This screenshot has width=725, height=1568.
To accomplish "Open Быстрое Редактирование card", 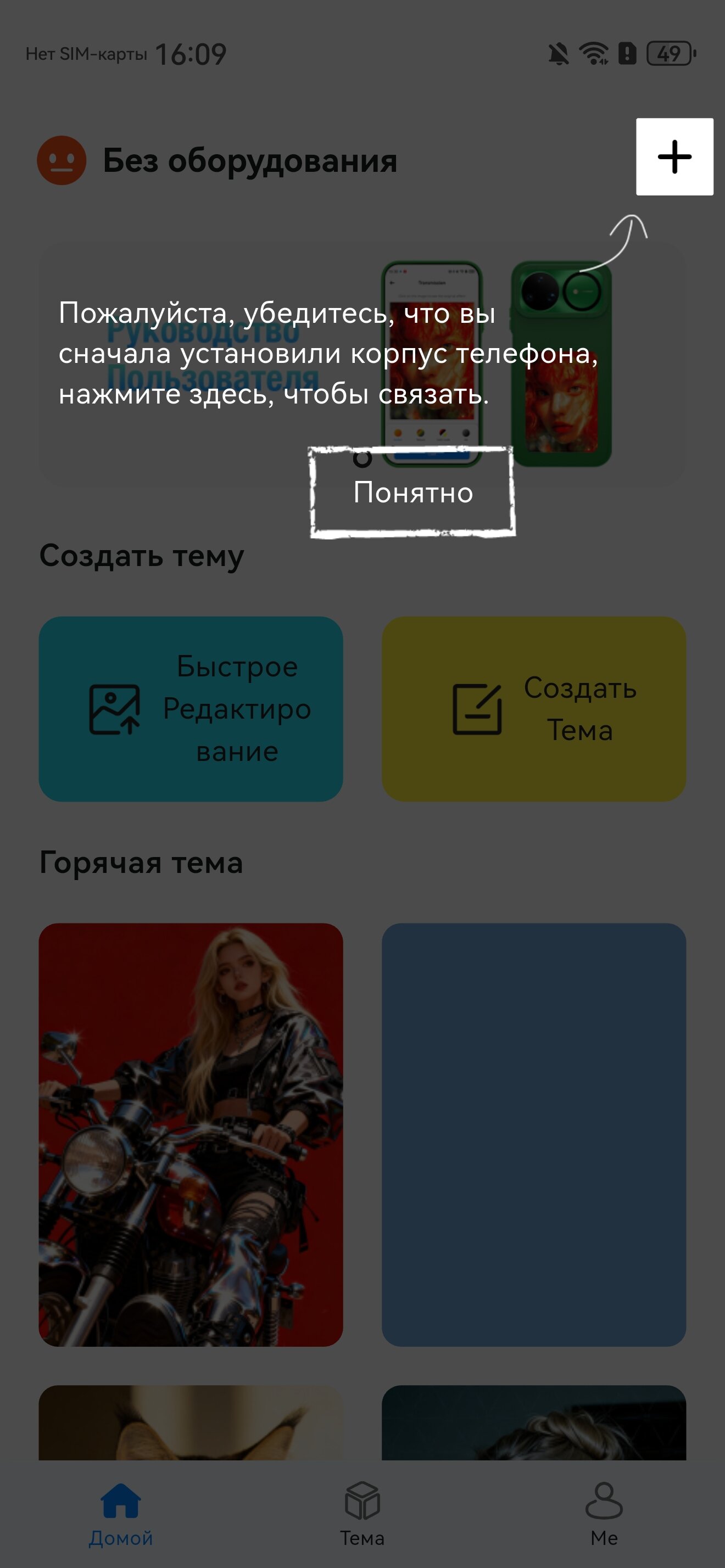I will pos(191,709).
